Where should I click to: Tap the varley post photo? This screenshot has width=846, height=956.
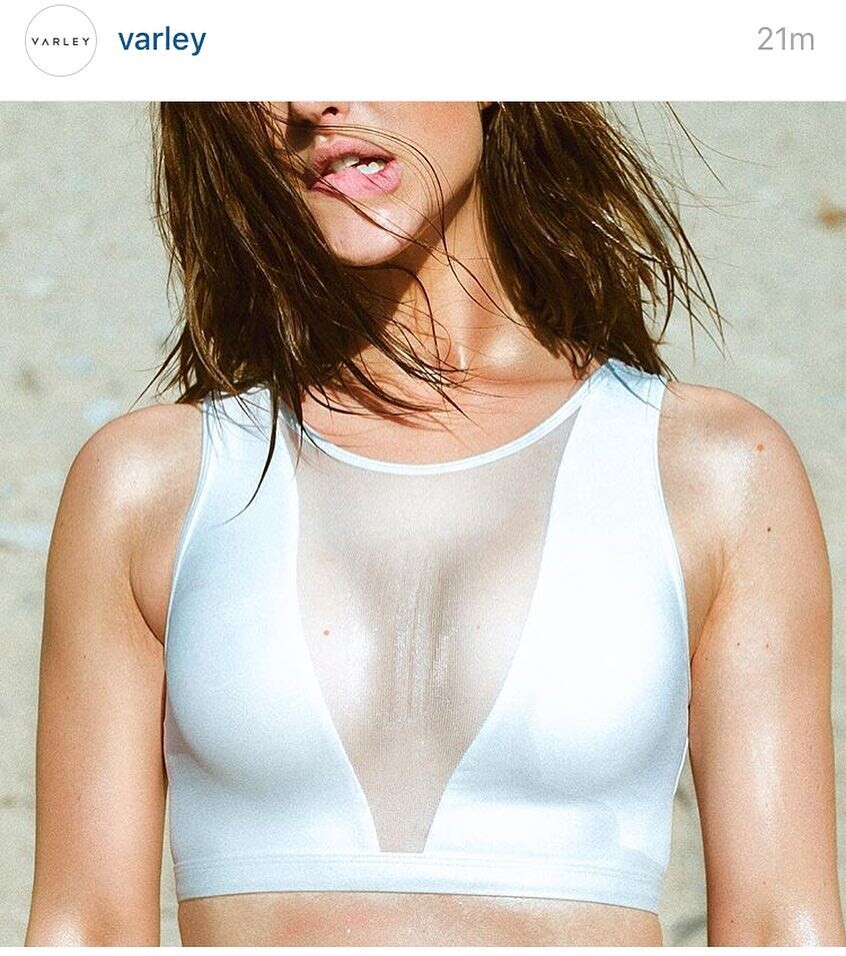point(423,524)
